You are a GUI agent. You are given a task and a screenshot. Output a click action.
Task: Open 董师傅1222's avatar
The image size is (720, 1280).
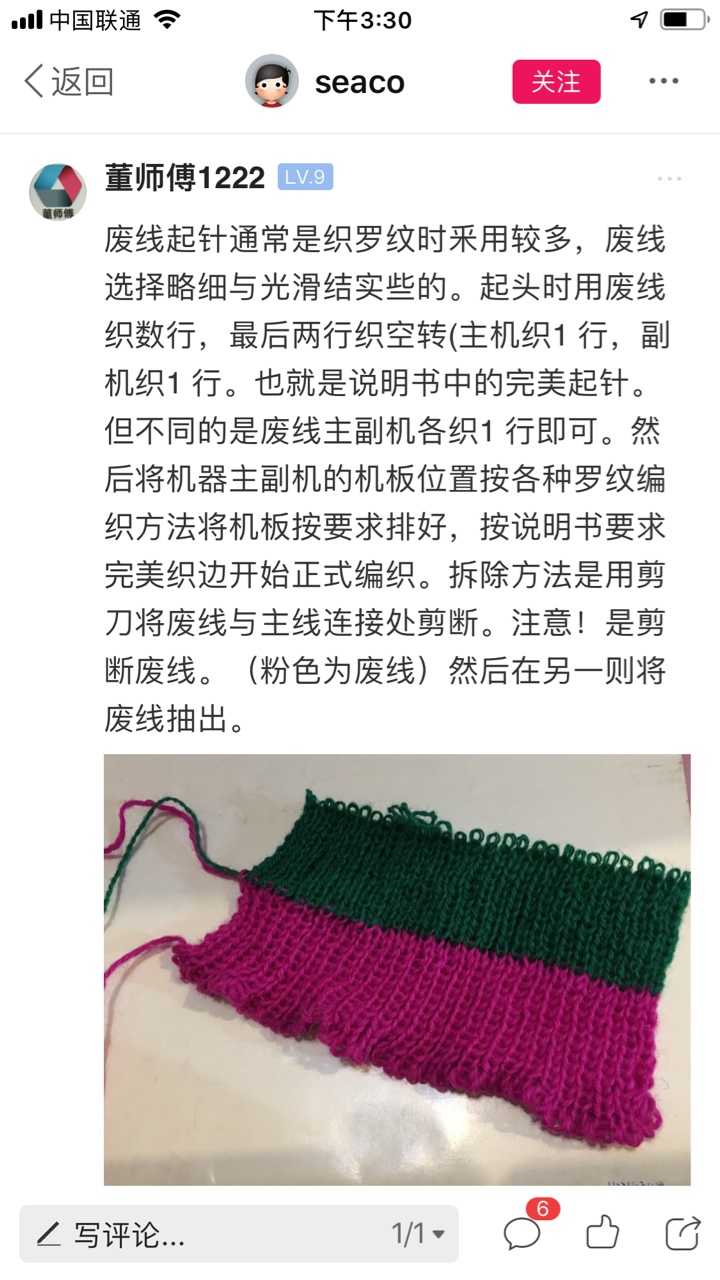coord(58,192)
